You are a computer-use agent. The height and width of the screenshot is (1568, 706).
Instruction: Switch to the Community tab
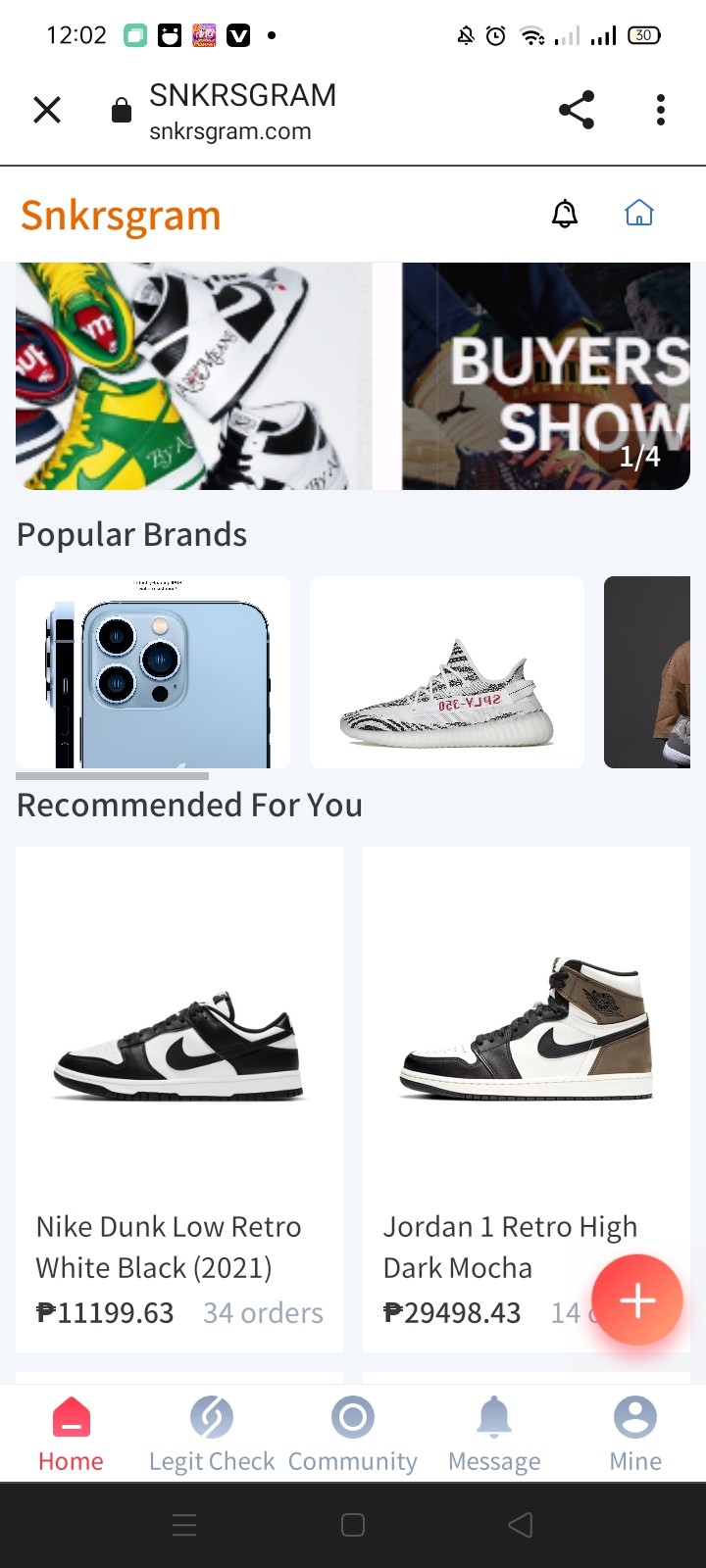[353, 1435]
